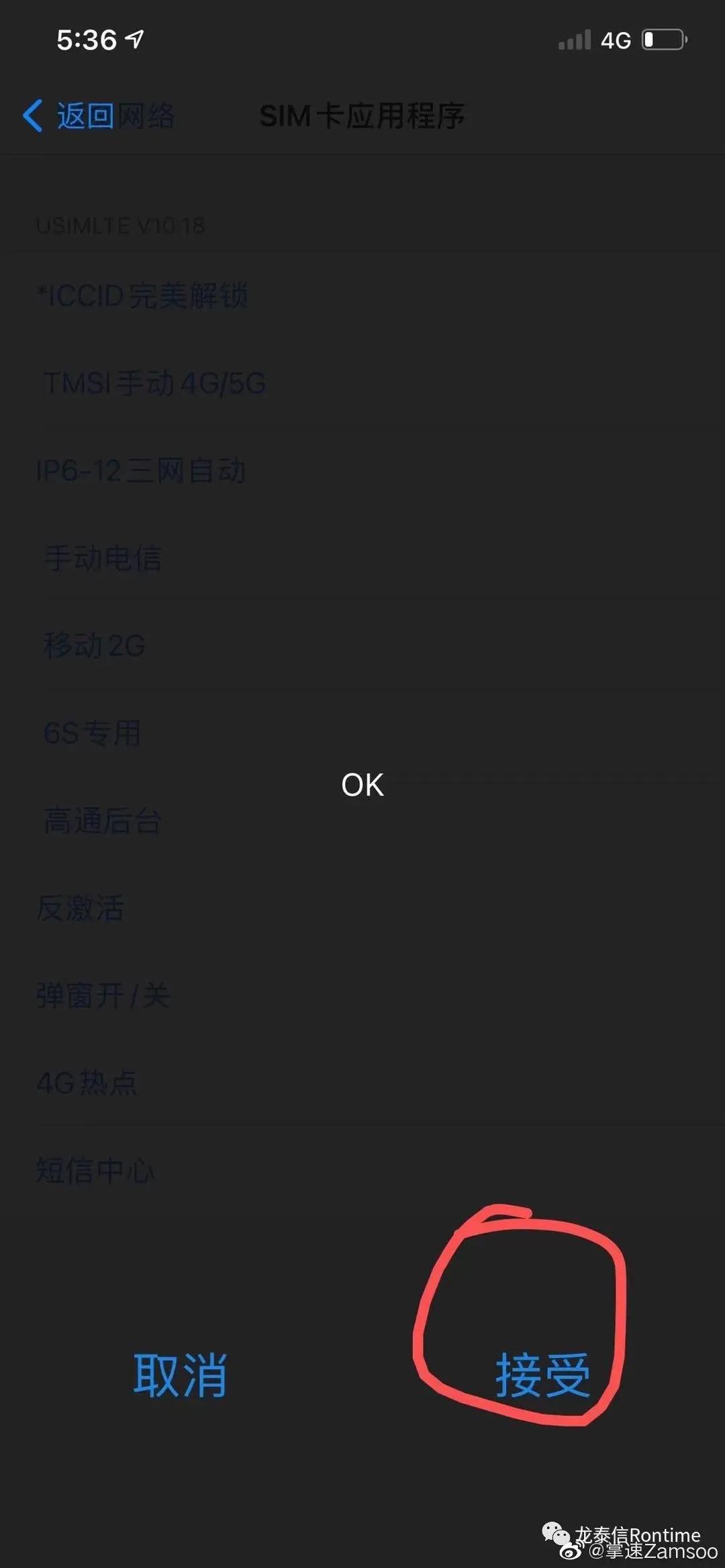Image resolution: width=725 pixels, height=1568 pixels.
Task: Choose IP6-12三网自动 from the list
Action: click(x=141, y=472)
